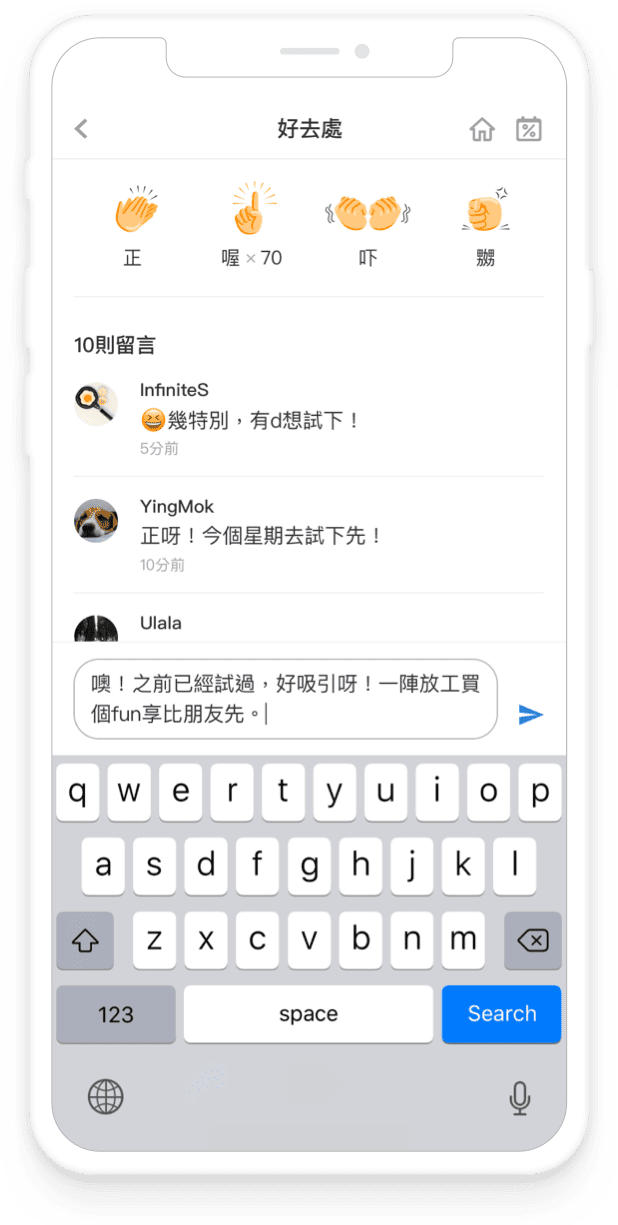618x1225 pixels.
Task: Tap inside the comment text field
Action: tap(285, 699)
